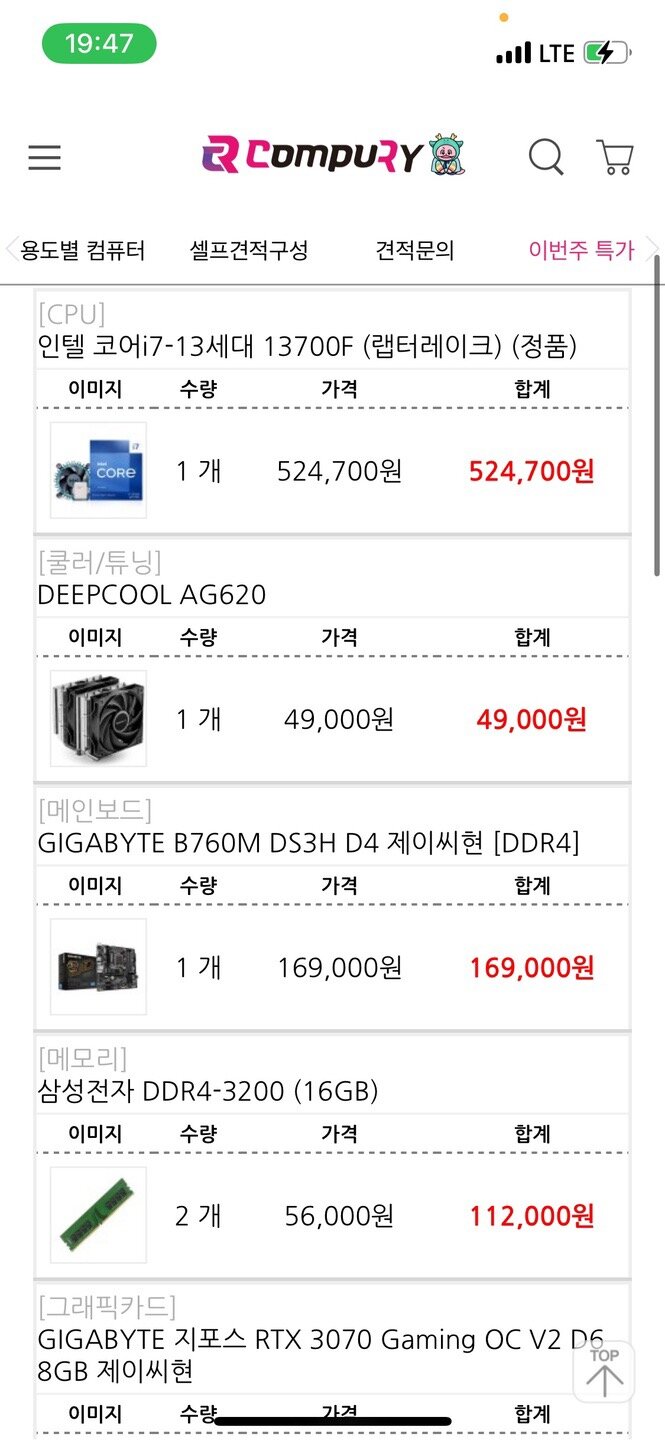Viewport: 665px width, 1440px height.
Task: Show next menu items with right arrow
Action: [x=652, y=249]
